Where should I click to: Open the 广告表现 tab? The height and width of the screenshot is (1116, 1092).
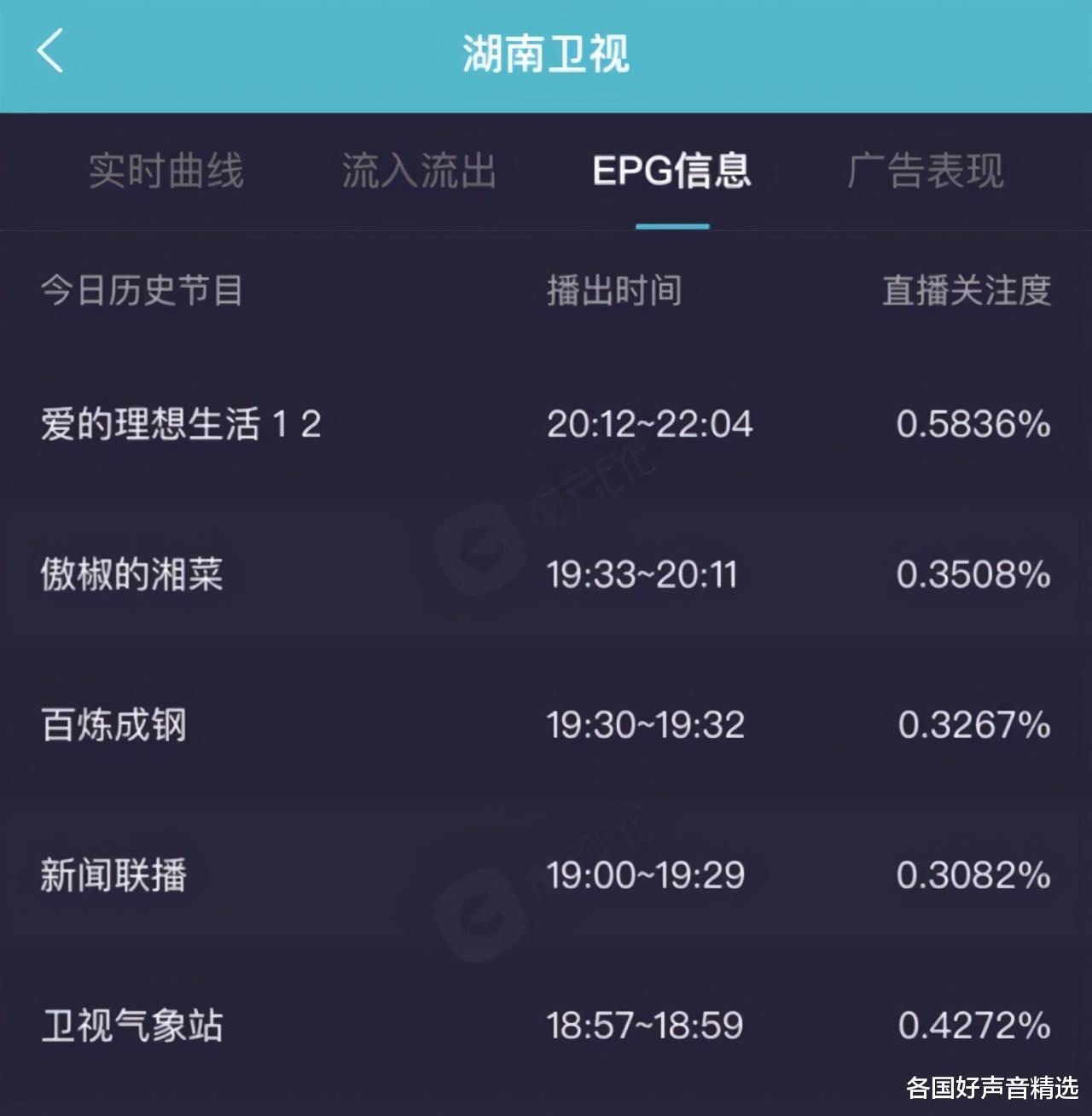click(x=926, y=171)
